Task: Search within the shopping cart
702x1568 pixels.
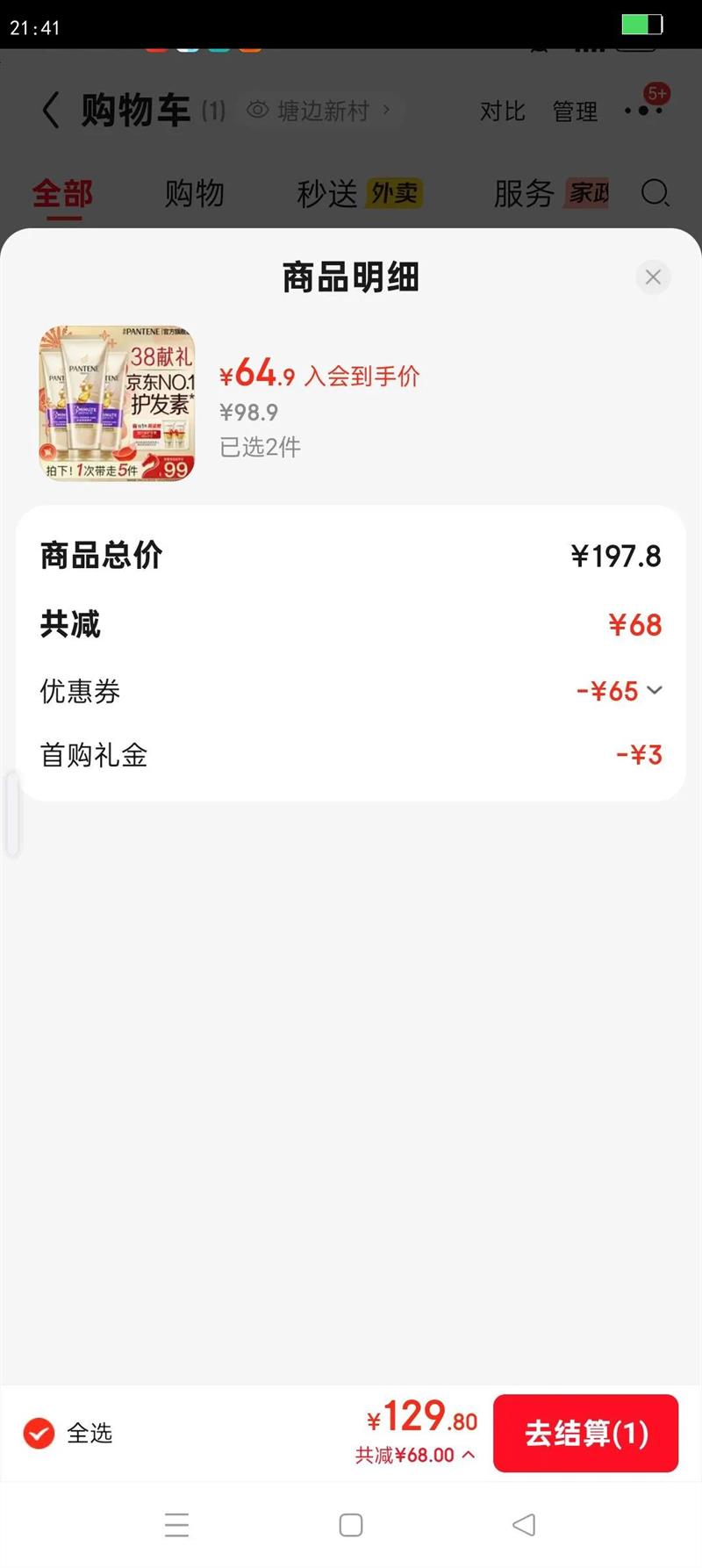Action: [655, 193]
